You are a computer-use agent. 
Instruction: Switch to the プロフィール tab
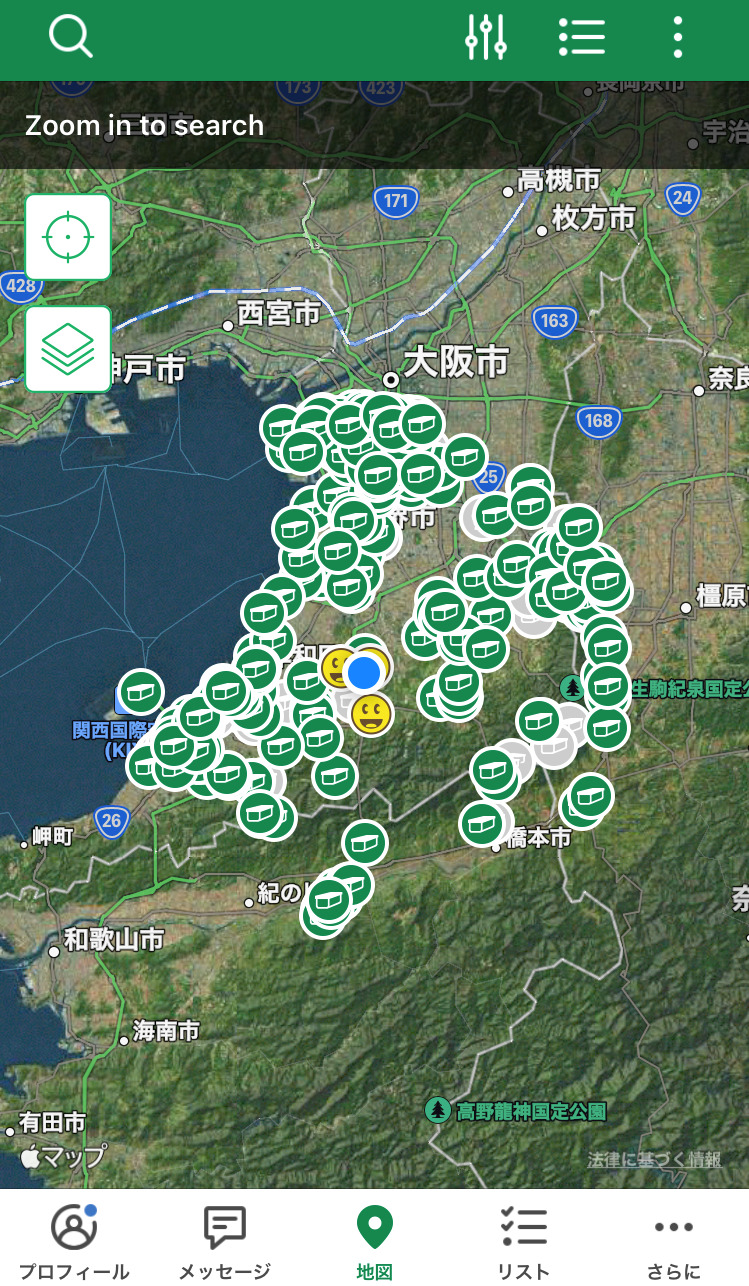click(74, 1241)
